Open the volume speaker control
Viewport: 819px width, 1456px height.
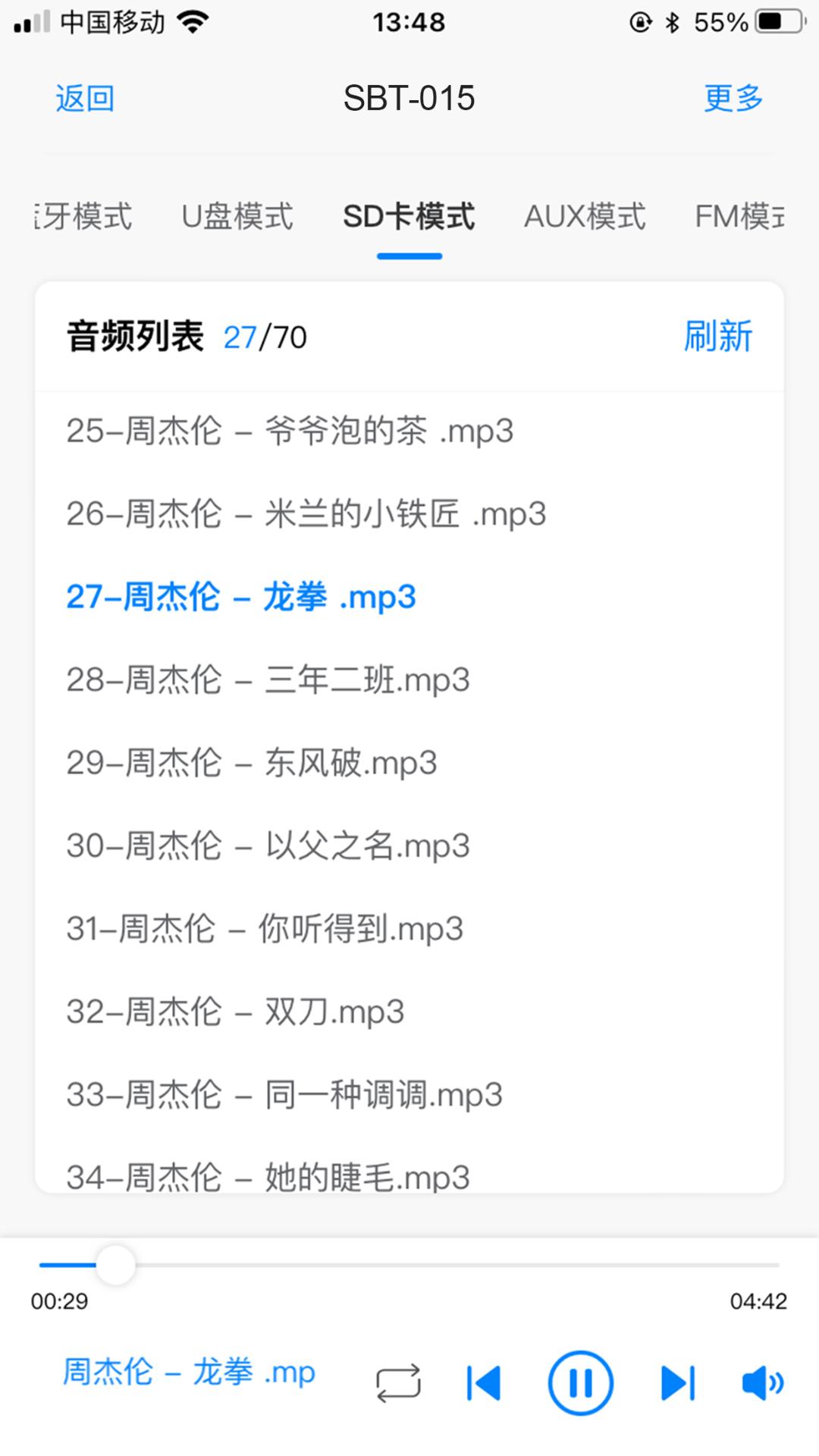point(762,1382)
